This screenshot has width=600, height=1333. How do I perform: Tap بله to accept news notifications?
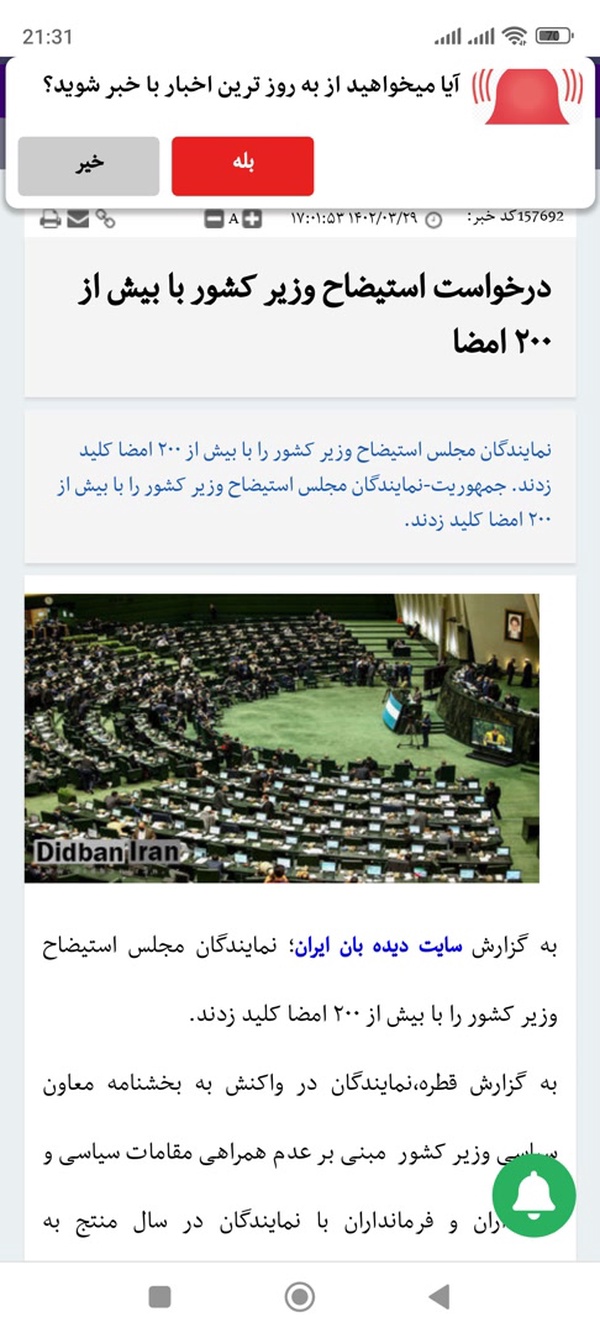[x=243, y=166]
